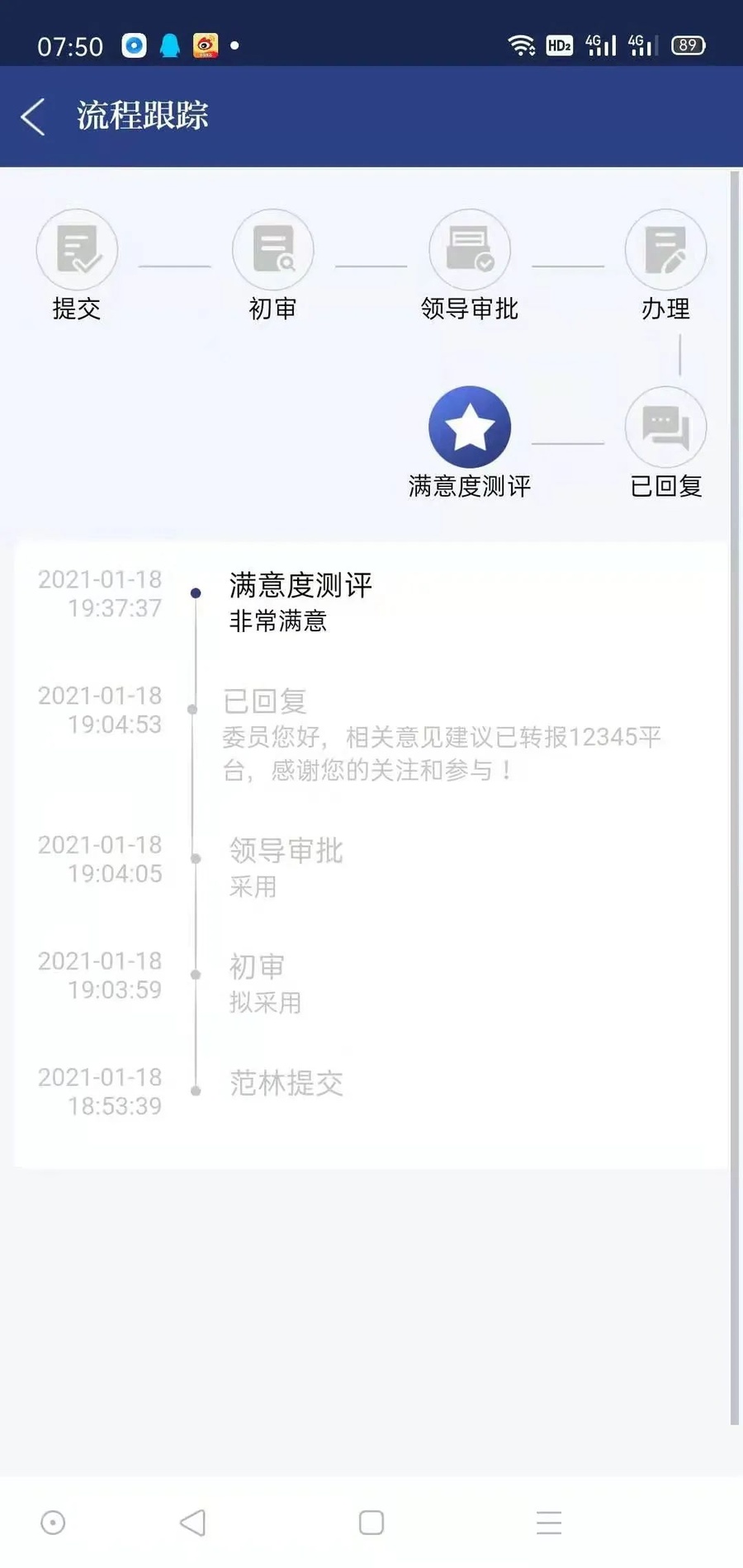Open recent apps via square button
743x1568 pixels.
(x=371, y=1523)
